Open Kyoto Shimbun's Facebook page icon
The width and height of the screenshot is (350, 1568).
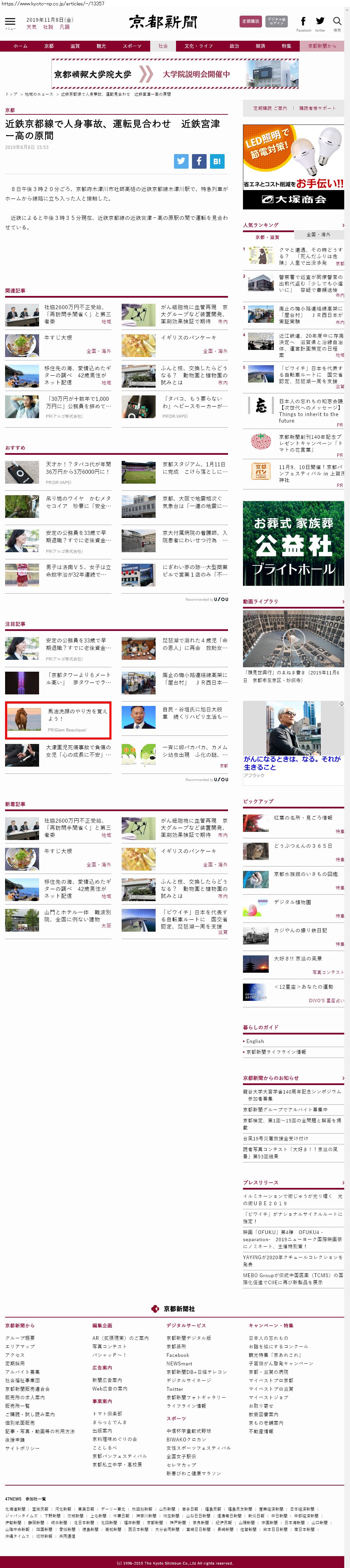tap(303, 22)
